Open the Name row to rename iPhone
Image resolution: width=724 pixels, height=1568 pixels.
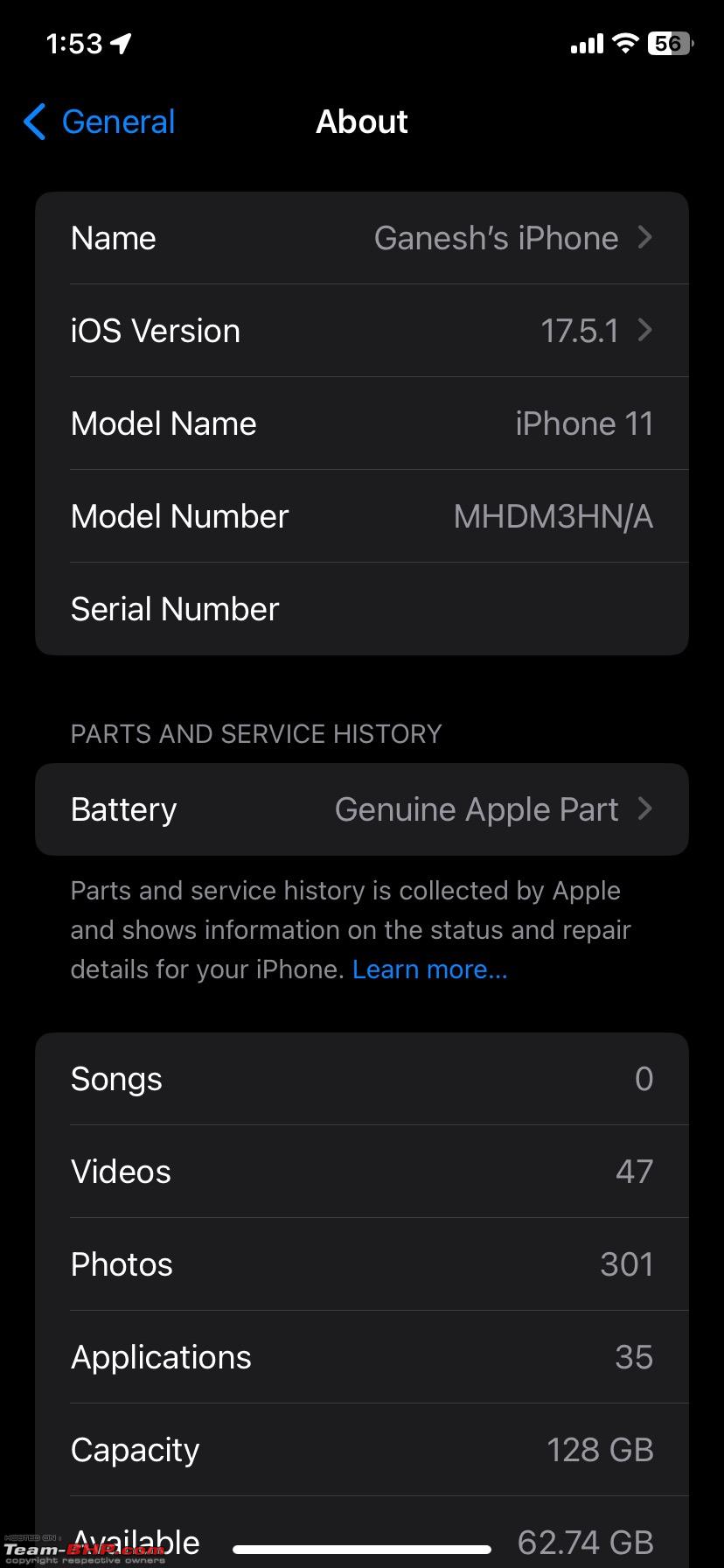(362, 238)
